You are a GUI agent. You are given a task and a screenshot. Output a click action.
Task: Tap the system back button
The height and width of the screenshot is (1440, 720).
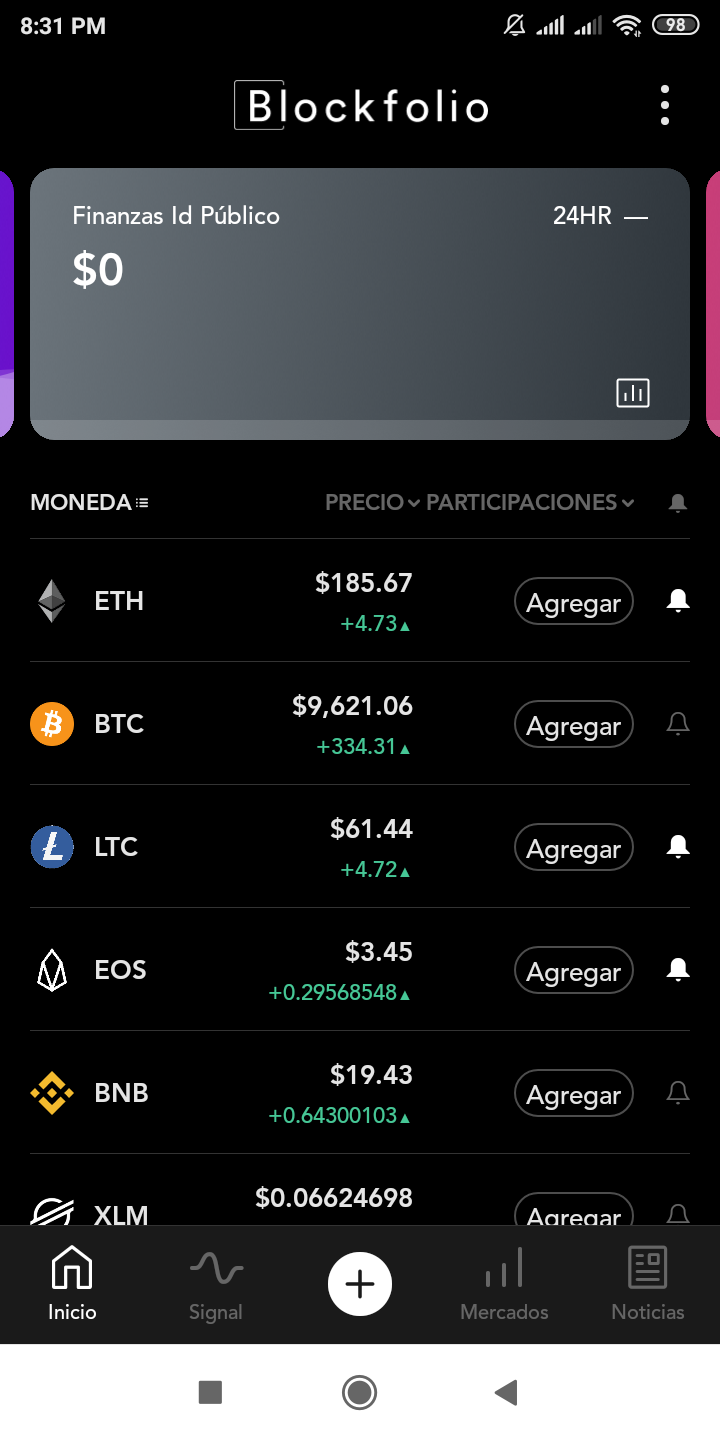[506, 1392]
